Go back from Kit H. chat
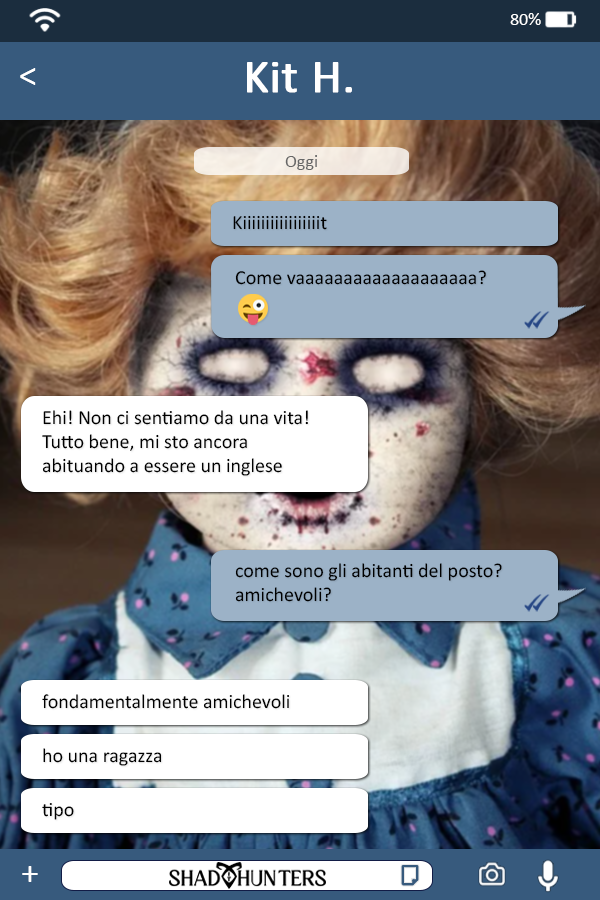The height and width of the screenshot is (900, 600). 28,77
